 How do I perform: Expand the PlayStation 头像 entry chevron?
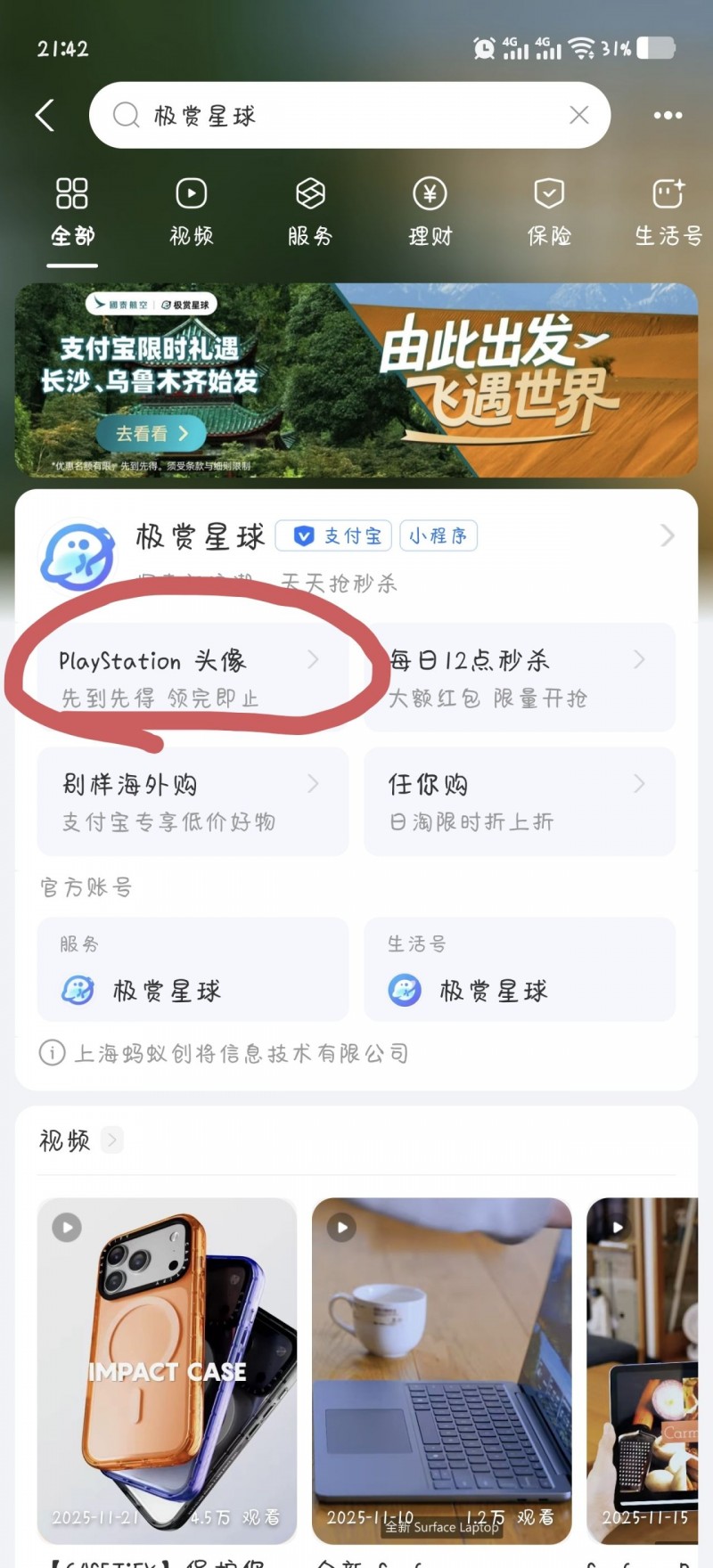pos(314,660)
